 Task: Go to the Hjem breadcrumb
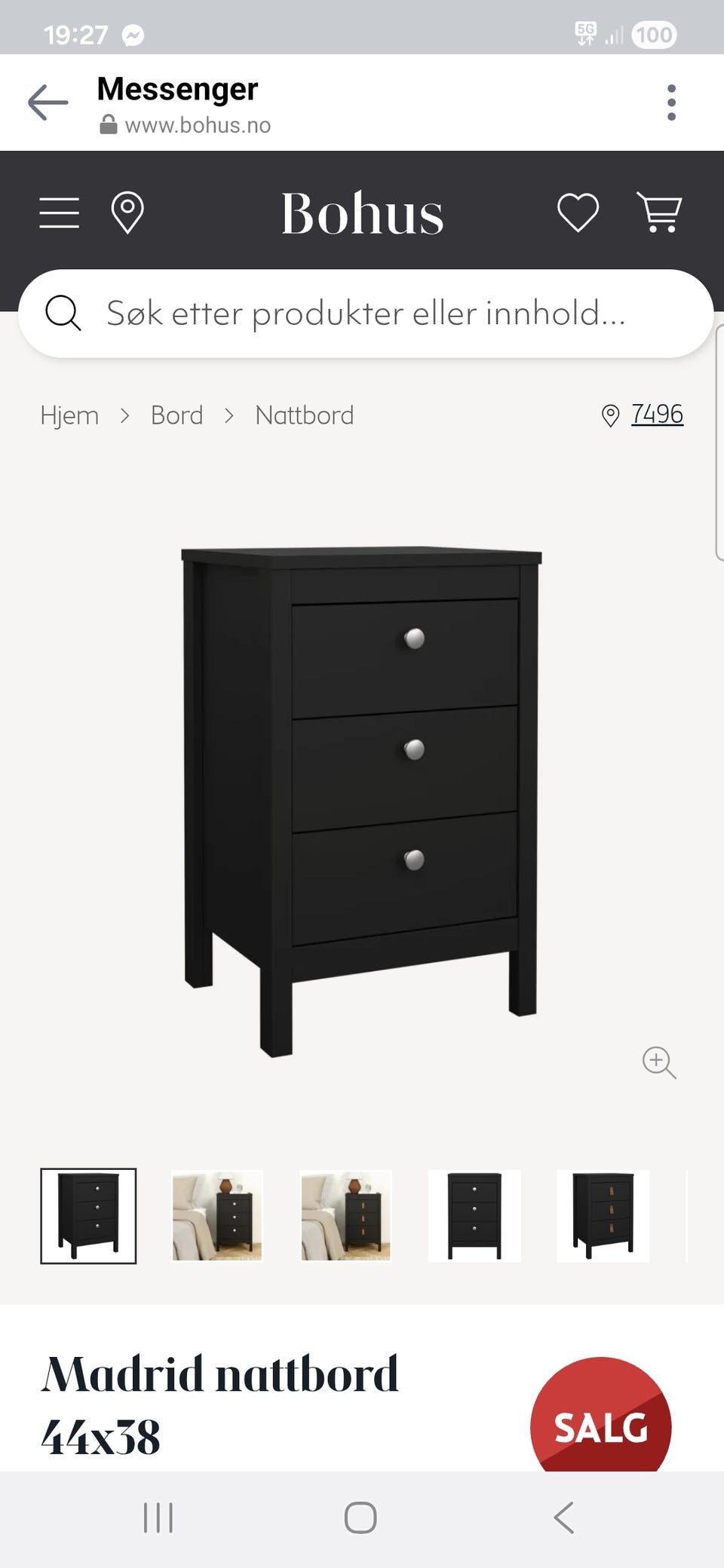coord(69,415)
